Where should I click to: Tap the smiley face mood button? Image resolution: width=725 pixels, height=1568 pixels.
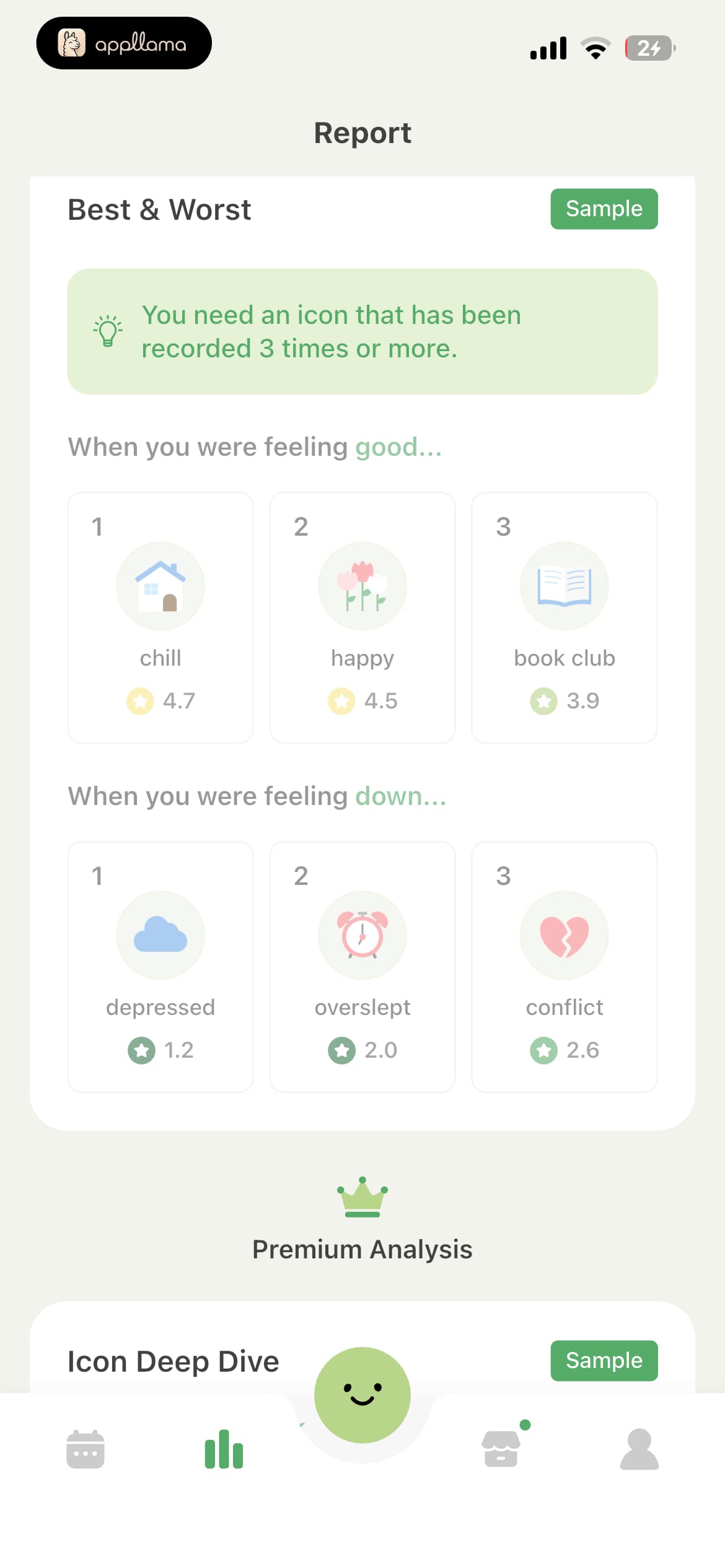(x=362, y=1395)
